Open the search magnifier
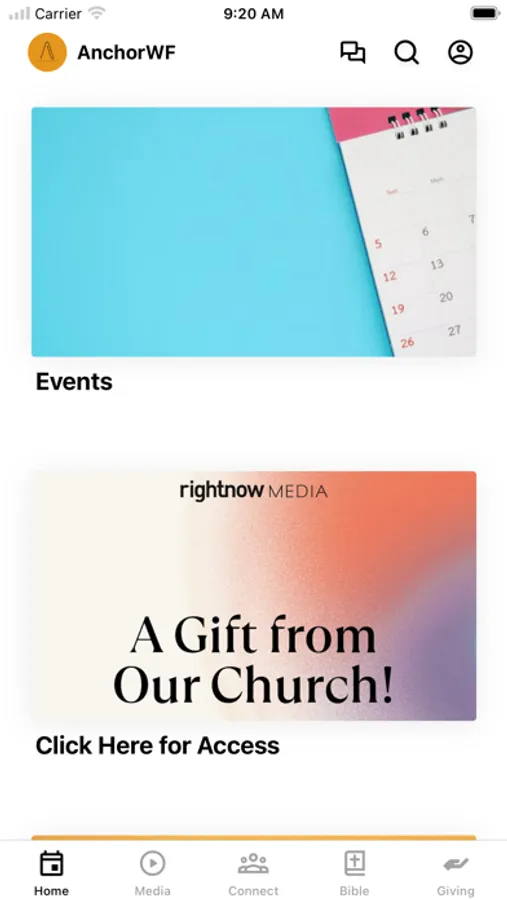507x900 pixels. 407,52
